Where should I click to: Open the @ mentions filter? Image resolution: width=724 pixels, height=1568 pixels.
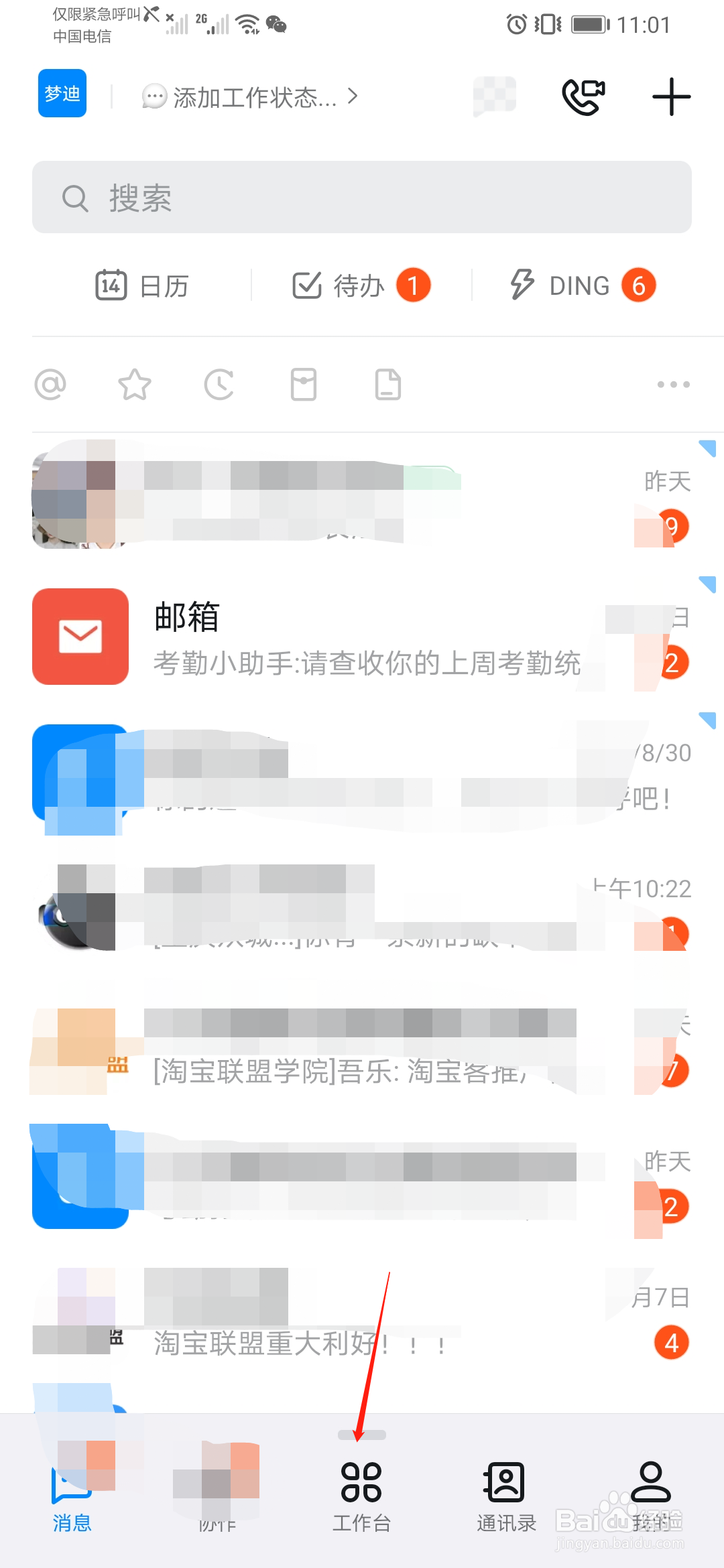click(x=52, y=384)
